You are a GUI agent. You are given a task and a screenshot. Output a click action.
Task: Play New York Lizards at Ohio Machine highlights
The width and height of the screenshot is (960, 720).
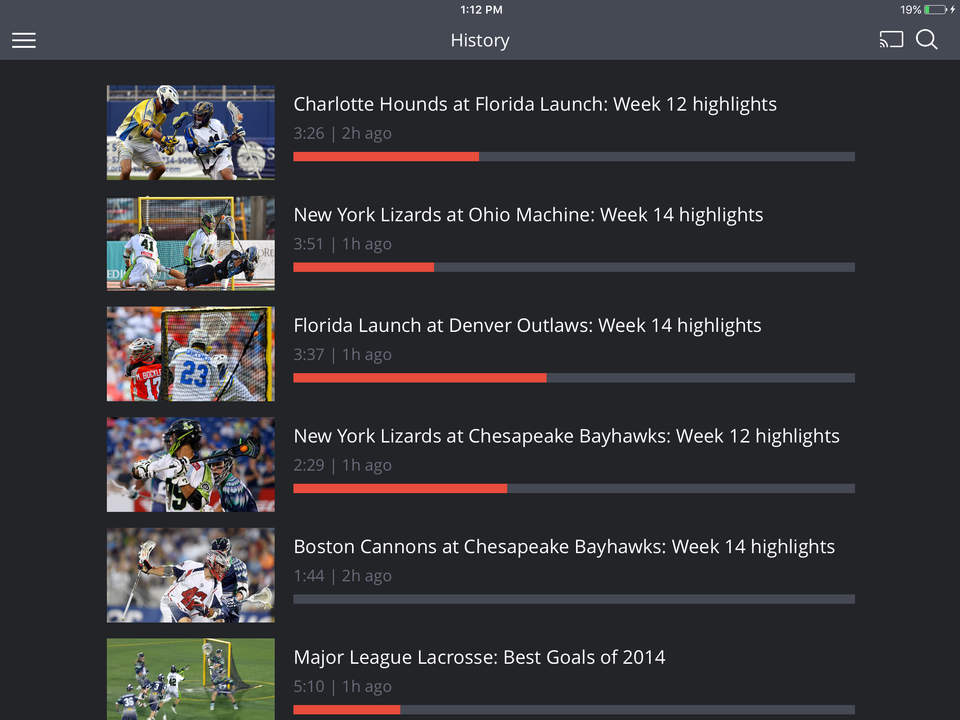527,215
